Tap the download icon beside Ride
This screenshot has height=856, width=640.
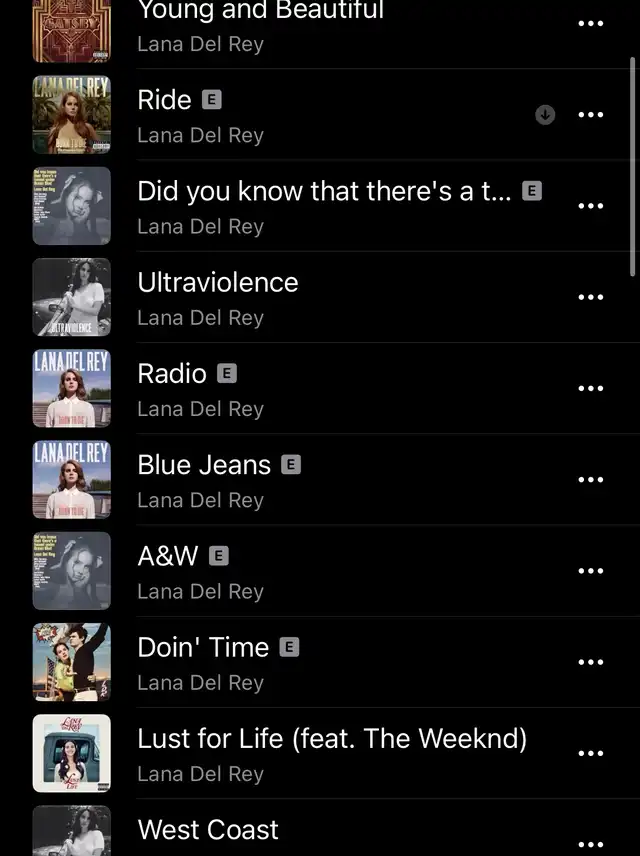click(545, 115)
